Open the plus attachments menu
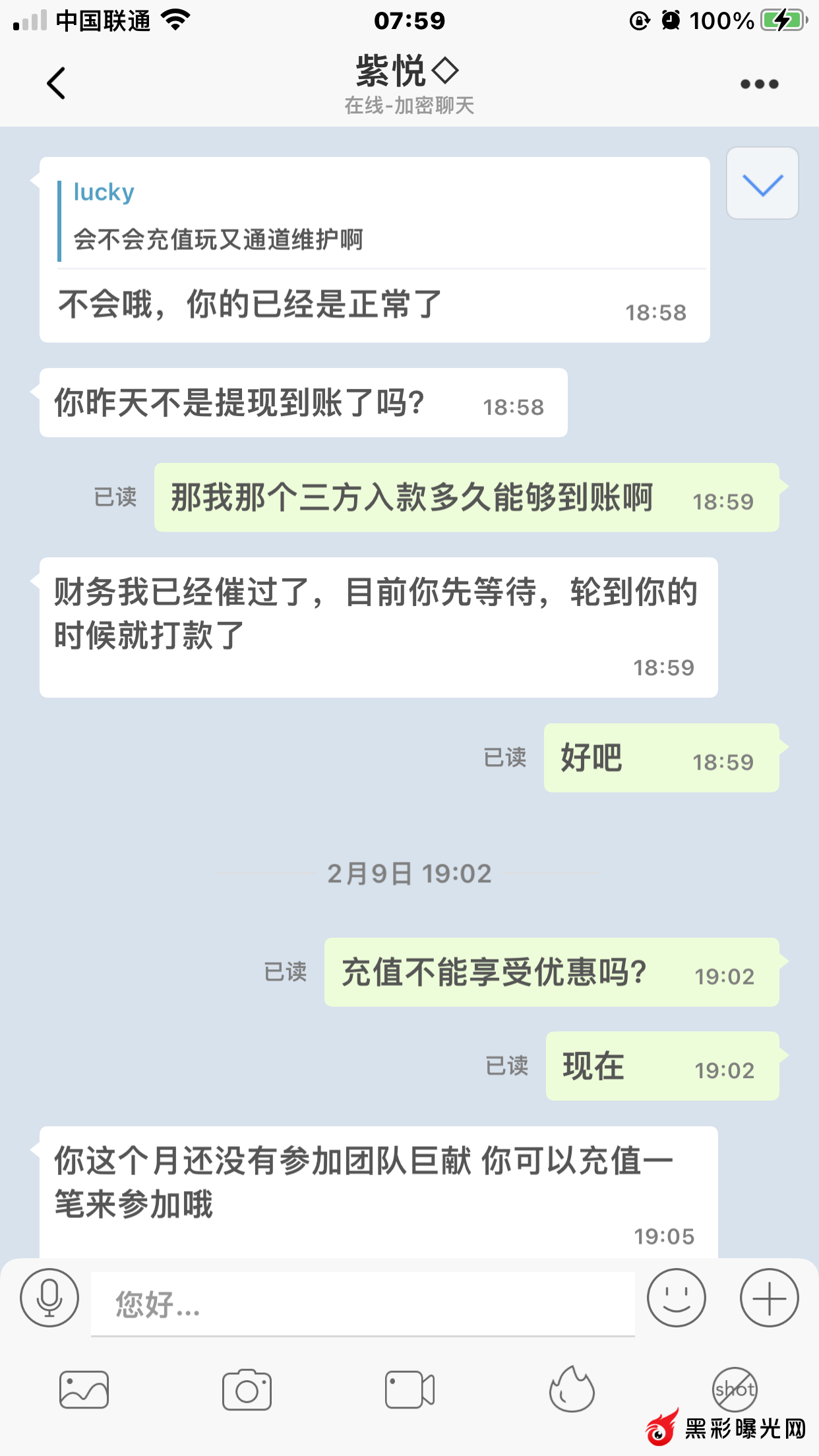Image resolution: width=819 pixels, height=1456 pixels. (x=769, y=1298)
